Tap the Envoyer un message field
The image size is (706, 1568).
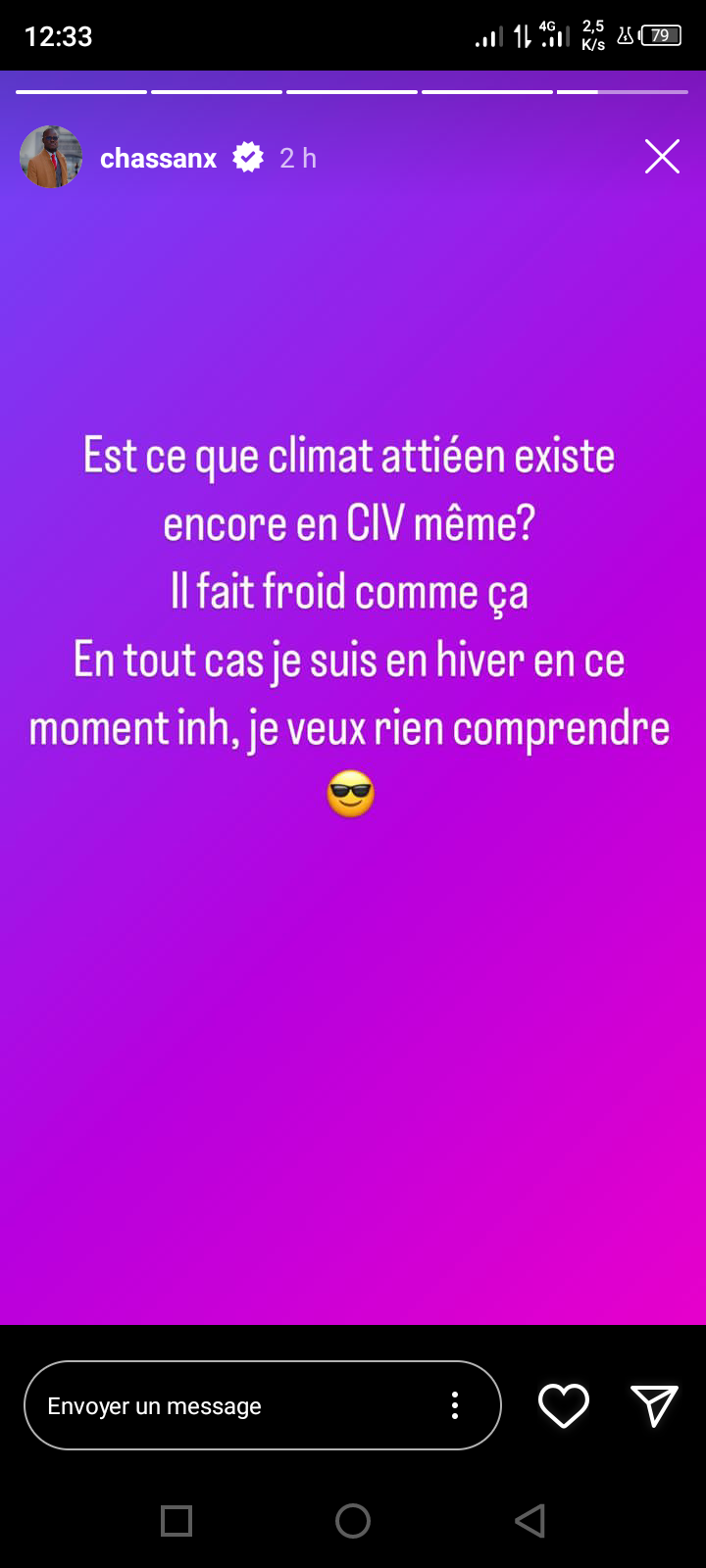click(x=226, y=1405)
